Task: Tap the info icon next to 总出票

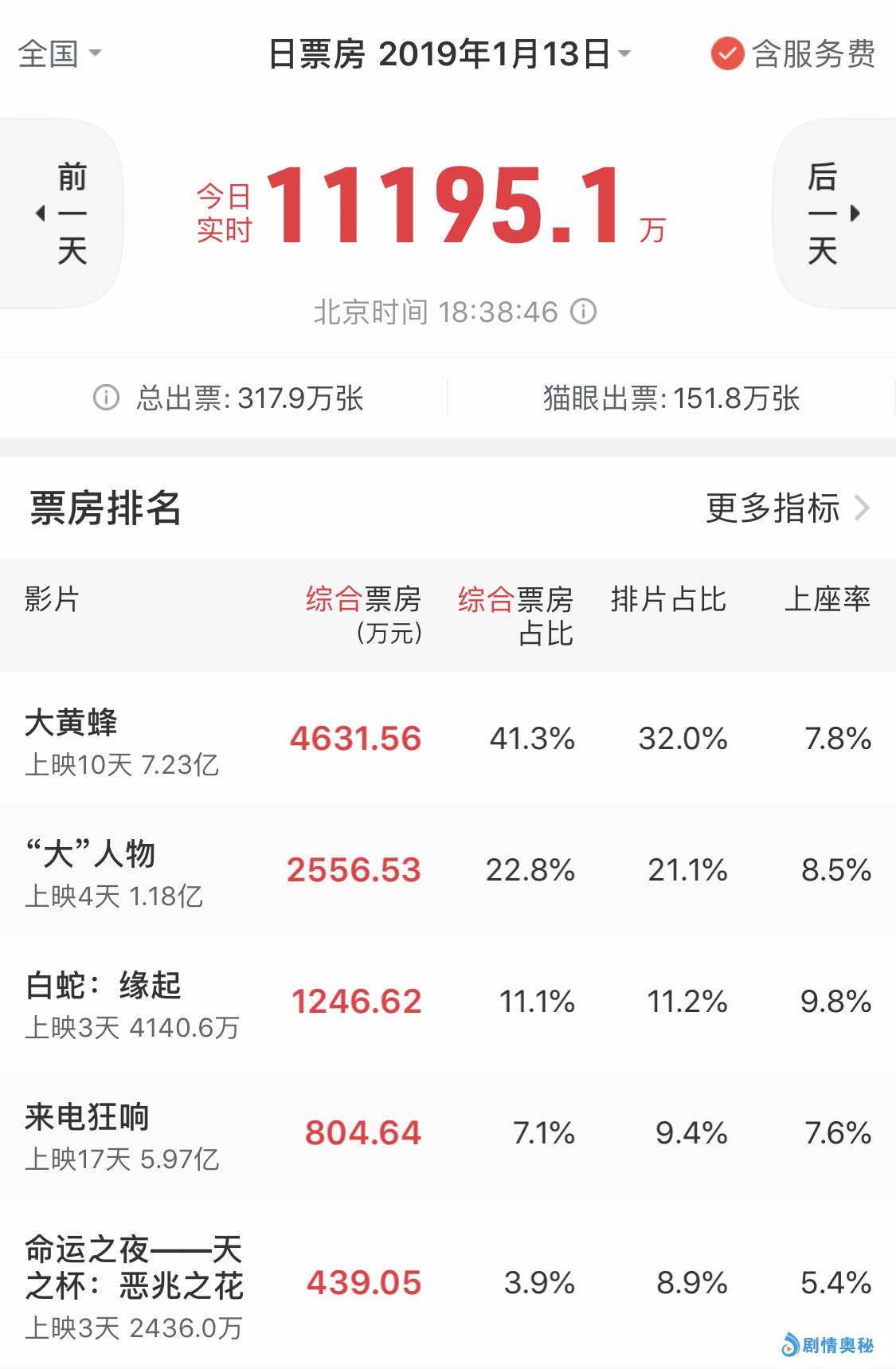Action: coord(106,398)
